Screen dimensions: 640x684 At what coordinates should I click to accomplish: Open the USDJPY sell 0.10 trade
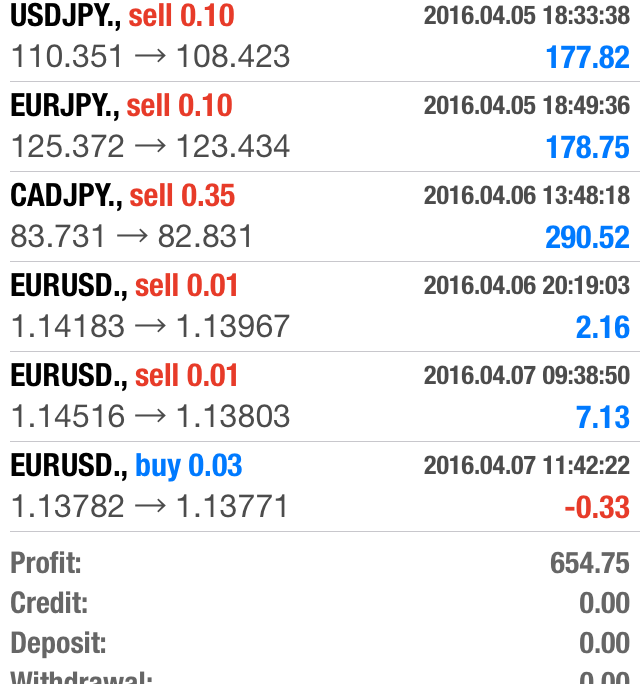320,38
